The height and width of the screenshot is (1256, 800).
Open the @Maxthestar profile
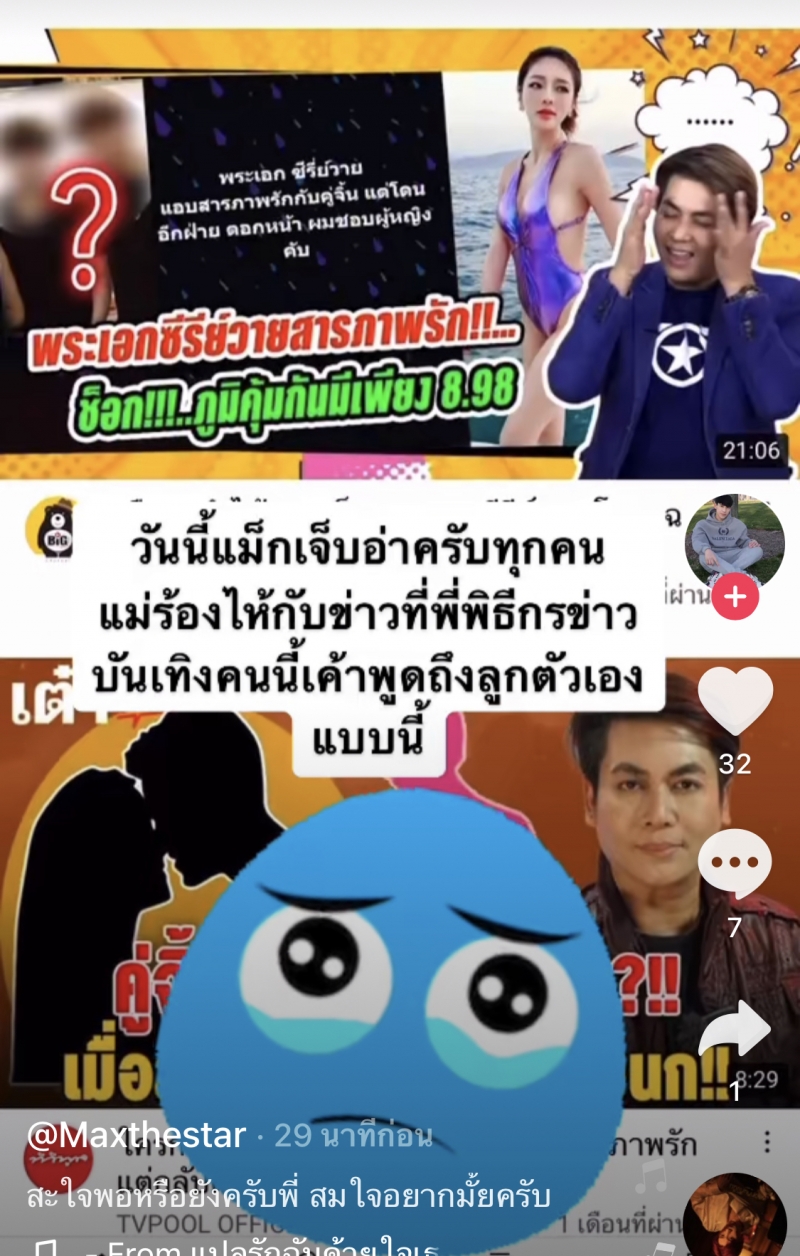[136, 1136]
